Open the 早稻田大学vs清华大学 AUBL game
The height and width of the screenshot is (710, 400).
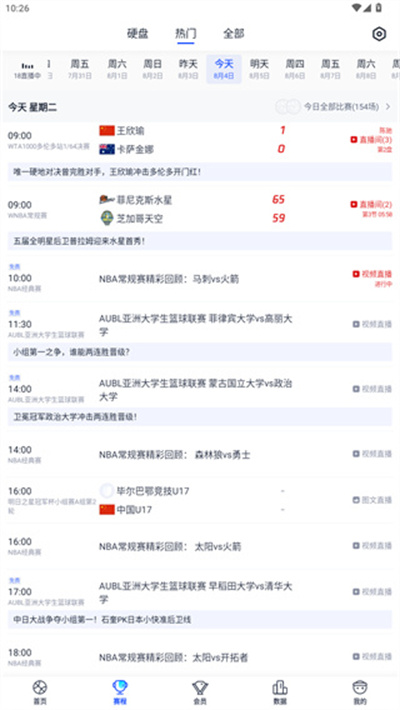pyautogui.click(x=200, y=592)
